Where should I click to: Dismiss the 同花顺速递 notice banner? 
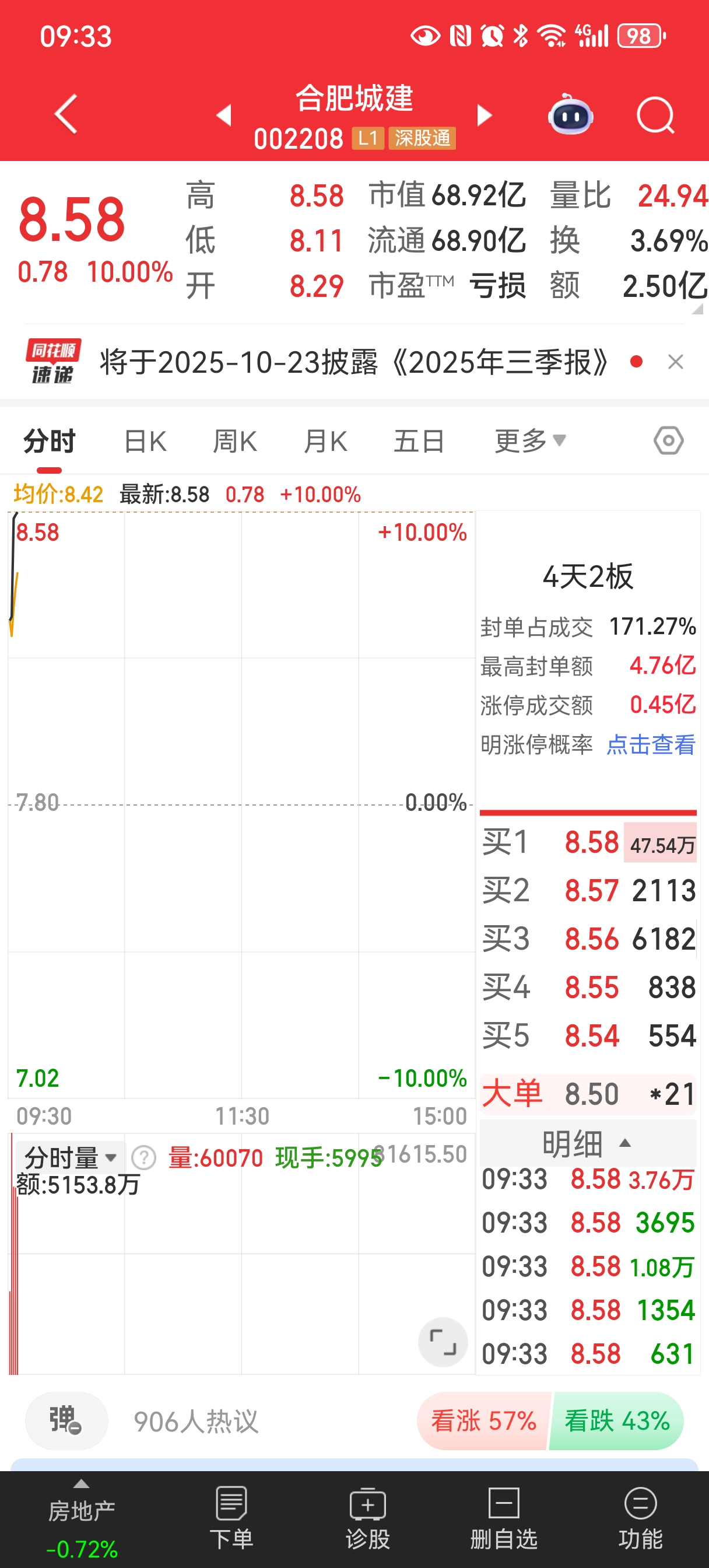[676, 362]
